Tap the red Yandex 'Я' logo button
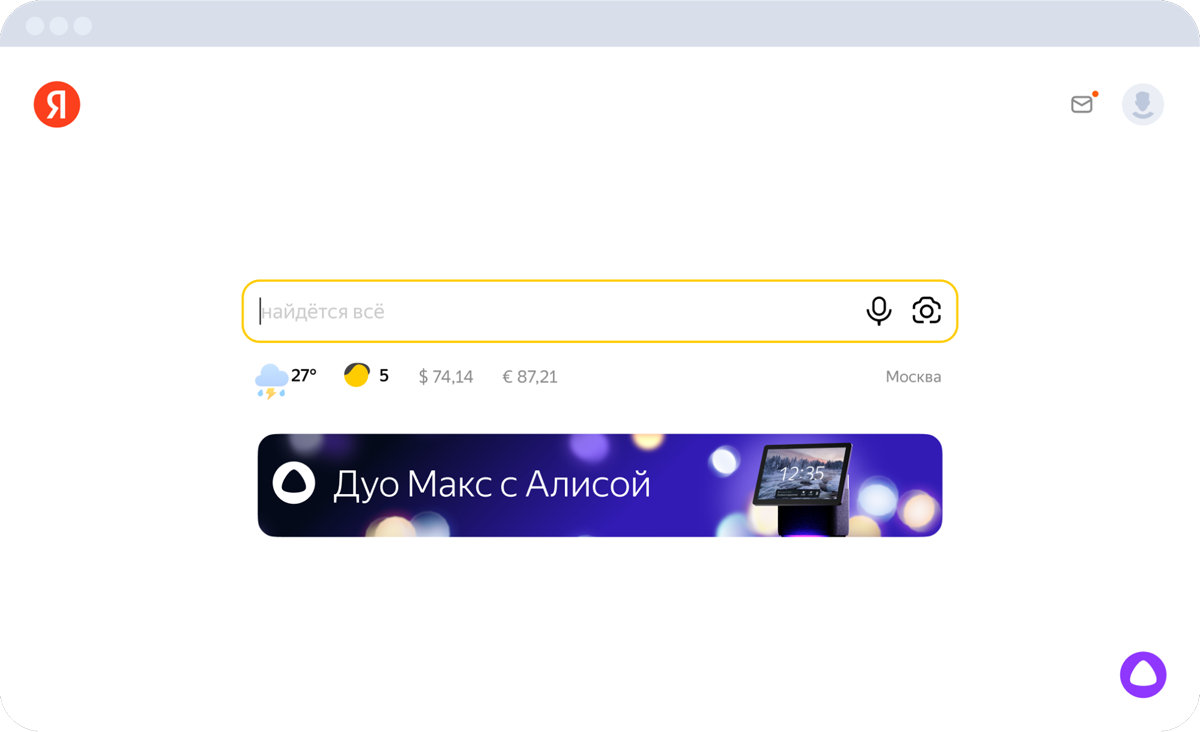The height and width of the screenshot is (732, 1200). pyautogui.click(x=57, y=104)
